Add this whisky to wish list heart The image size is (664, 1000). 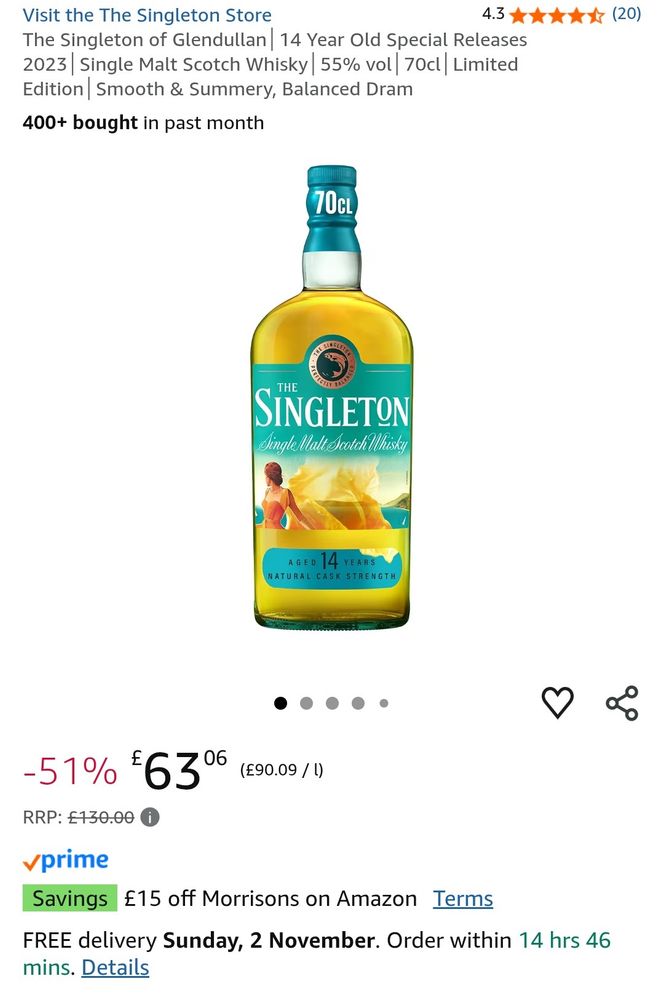coord(558,703)
